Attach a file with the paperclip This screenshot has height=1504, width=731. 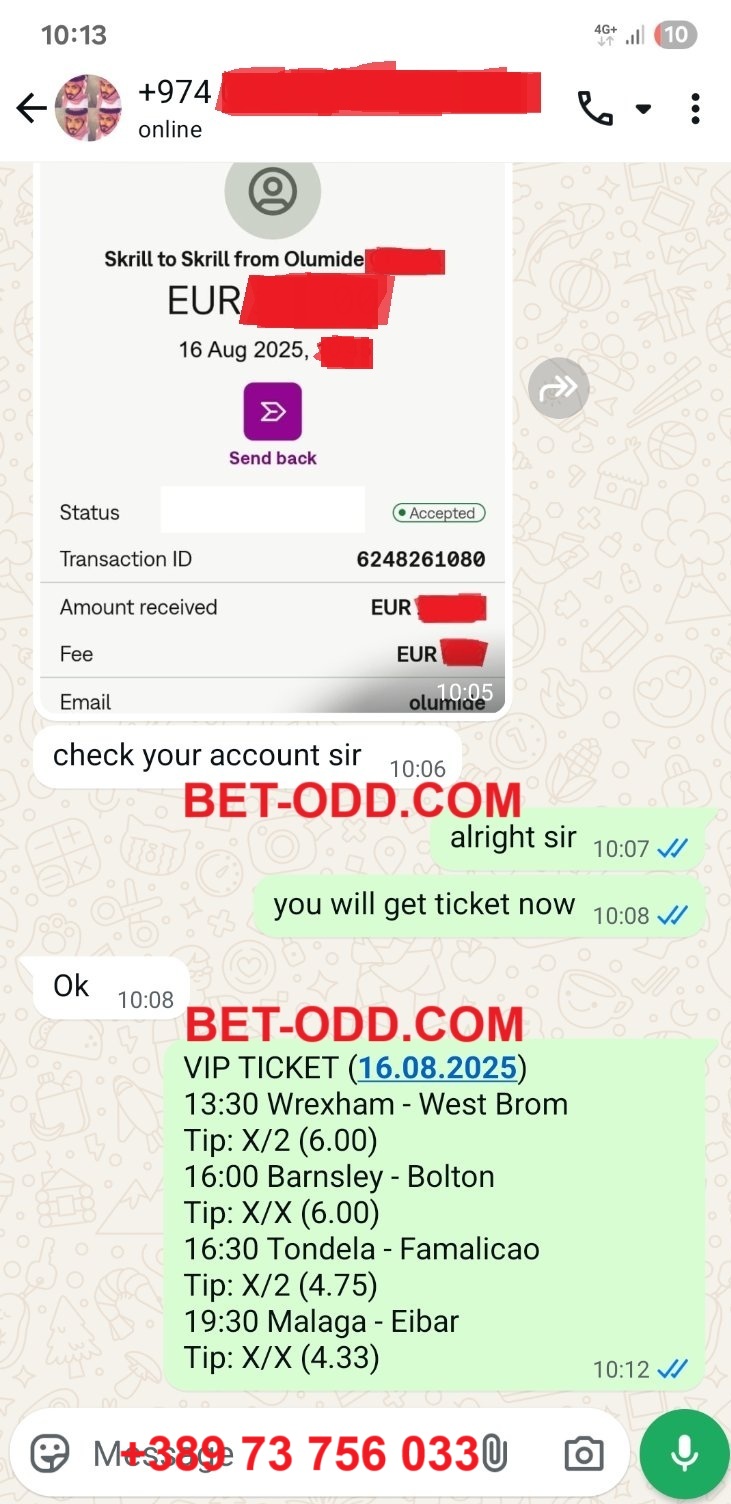494,1454
